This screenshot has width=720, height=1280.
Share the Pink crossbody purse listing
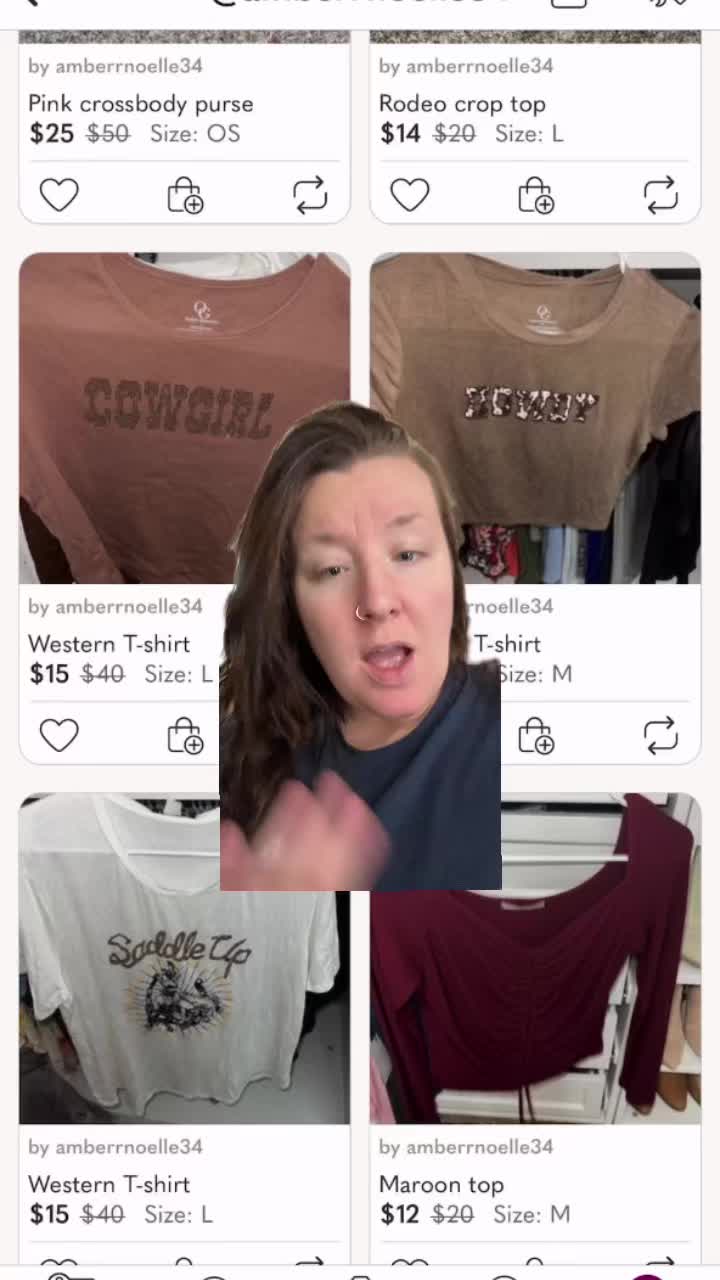(310, 195)
